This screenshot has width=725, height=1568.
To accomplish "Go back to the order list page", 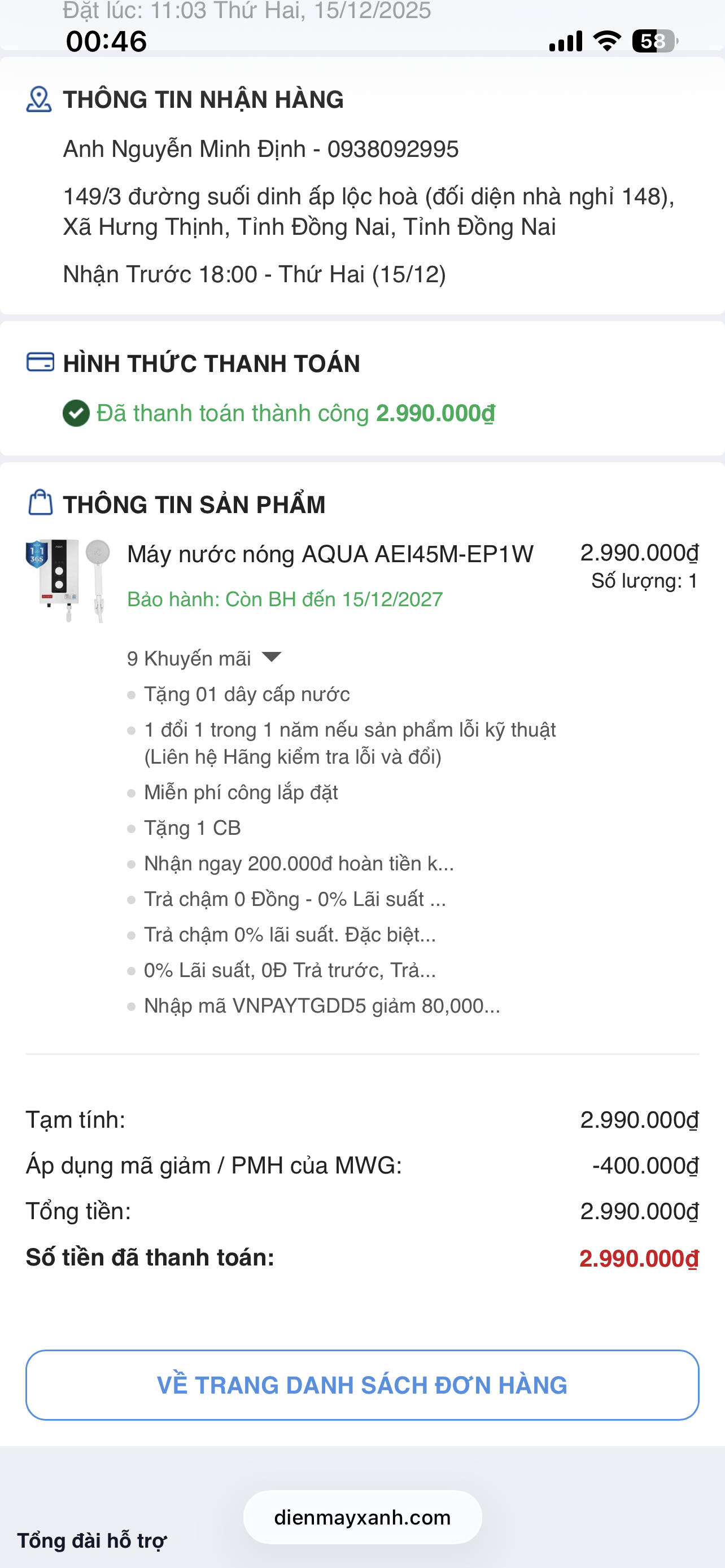I will pyautogui.click(x=362, y=1385).
